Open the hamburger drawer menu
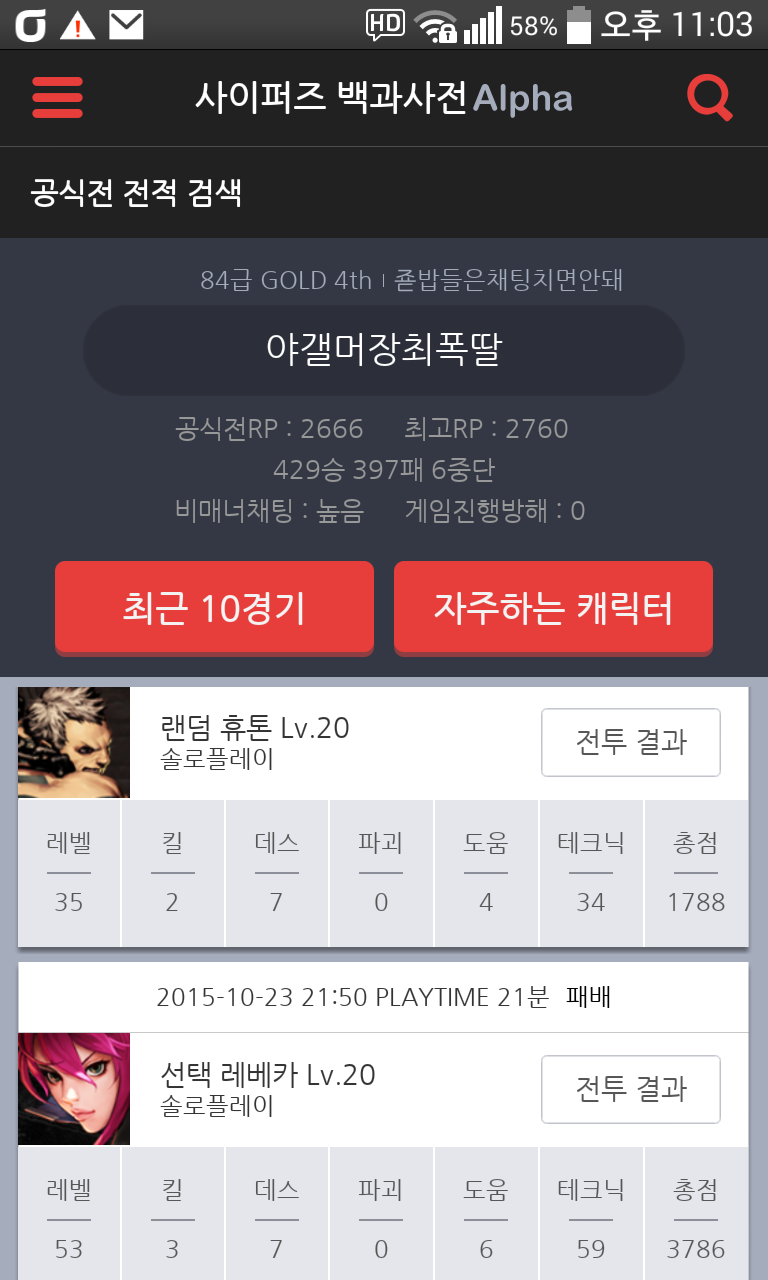Screen dimensions: 768x1280 (57, 98)
